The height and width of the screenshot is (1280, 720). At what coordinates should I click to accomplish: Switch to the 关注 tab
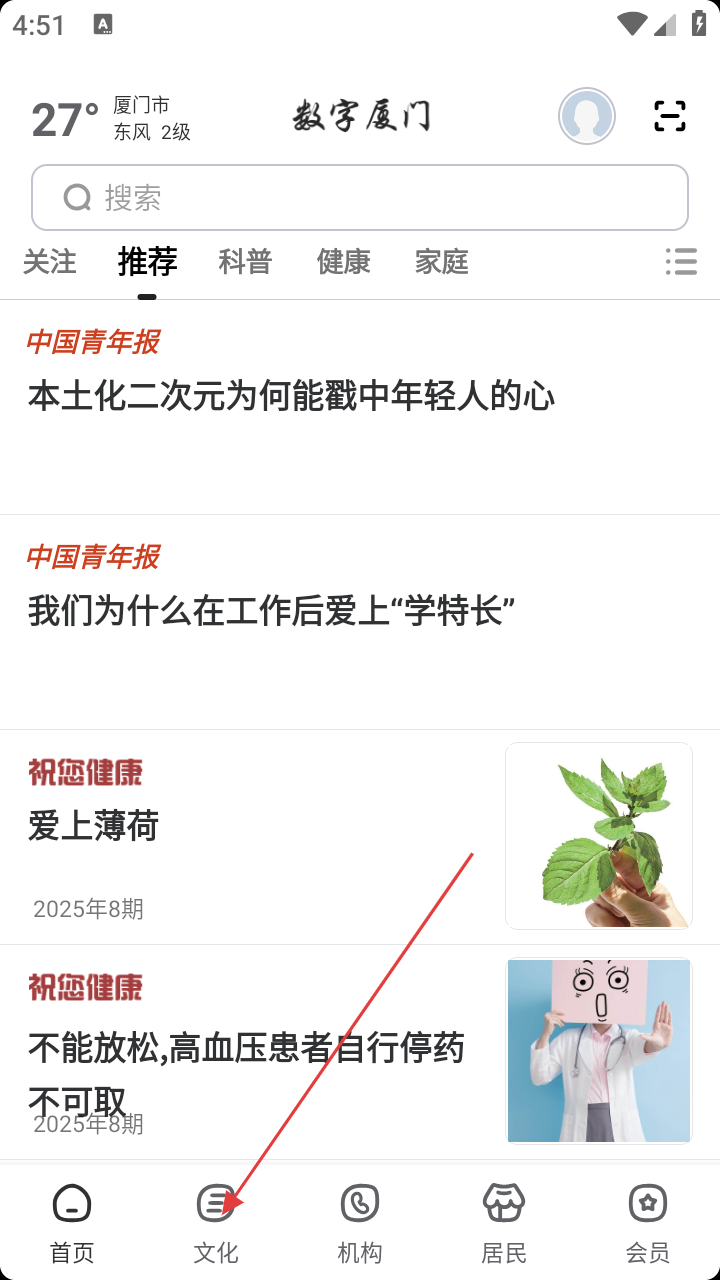[50, 262]
